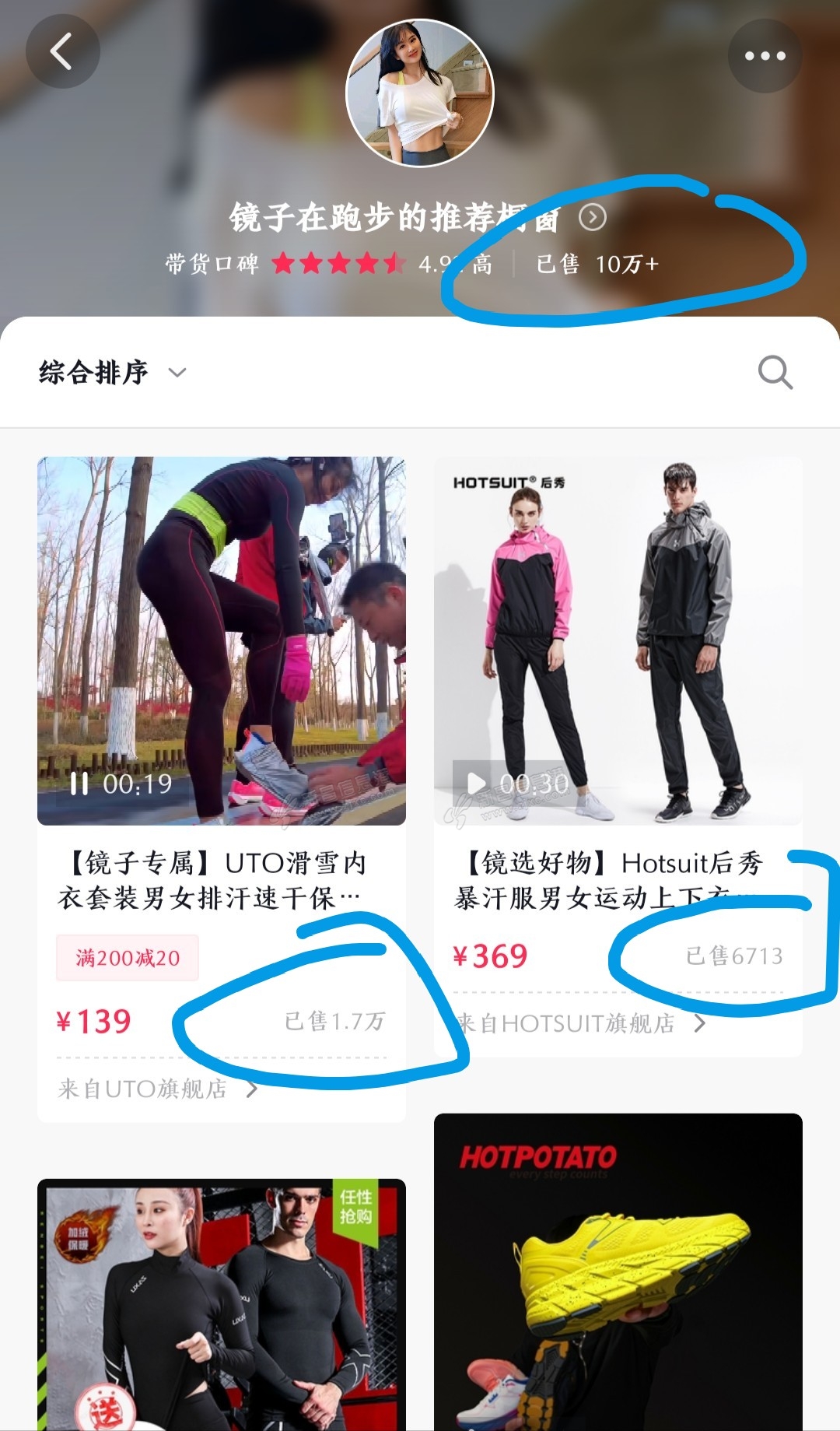The height and width of the screenshot is (1431, 840).
Task: Visit the 来自UTO旗舰店 store link
Action: point(157,1089)
